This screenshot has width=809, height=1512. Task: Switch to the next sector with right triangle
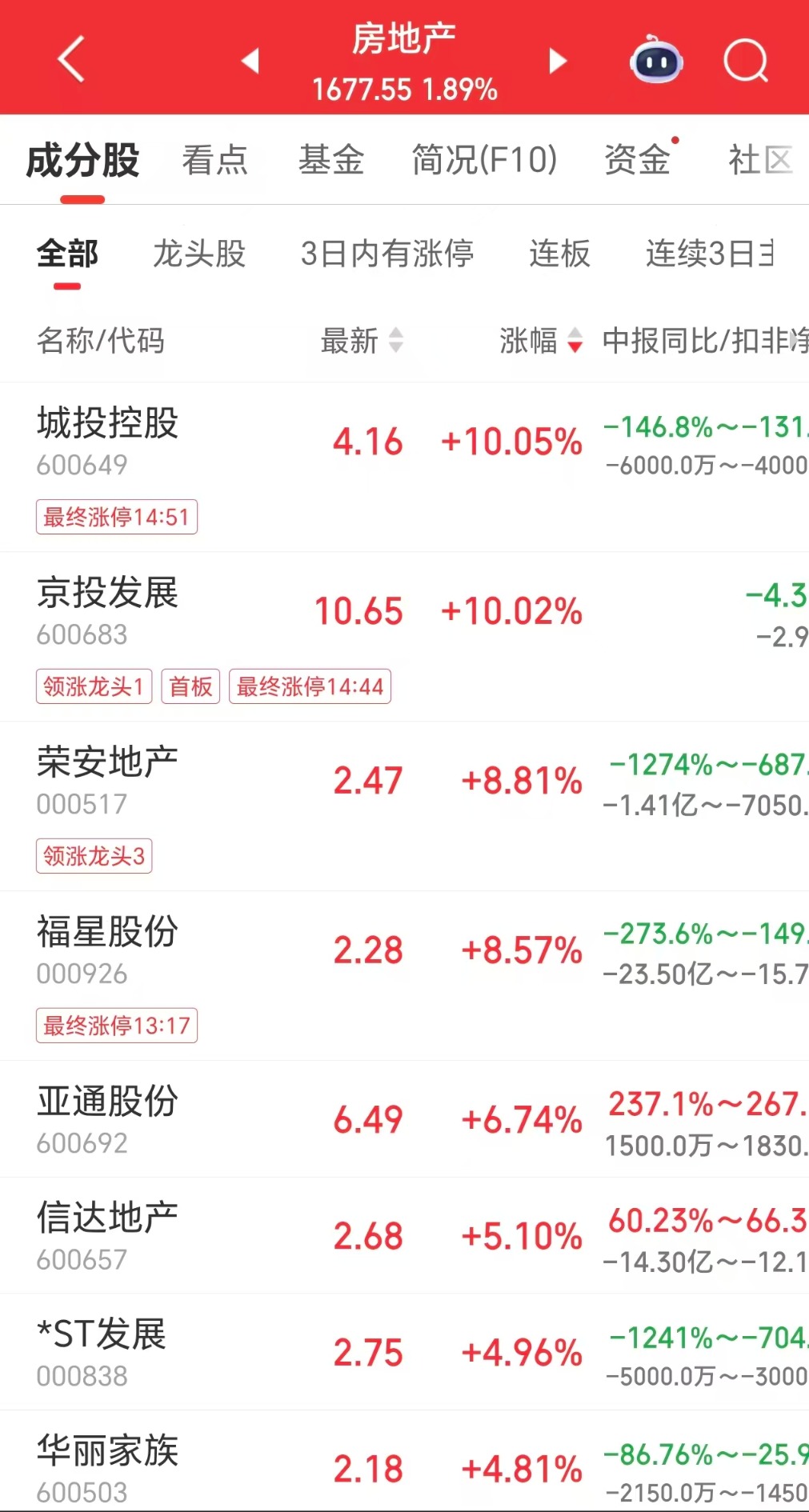pyautogui.click(x=558, y=60)
